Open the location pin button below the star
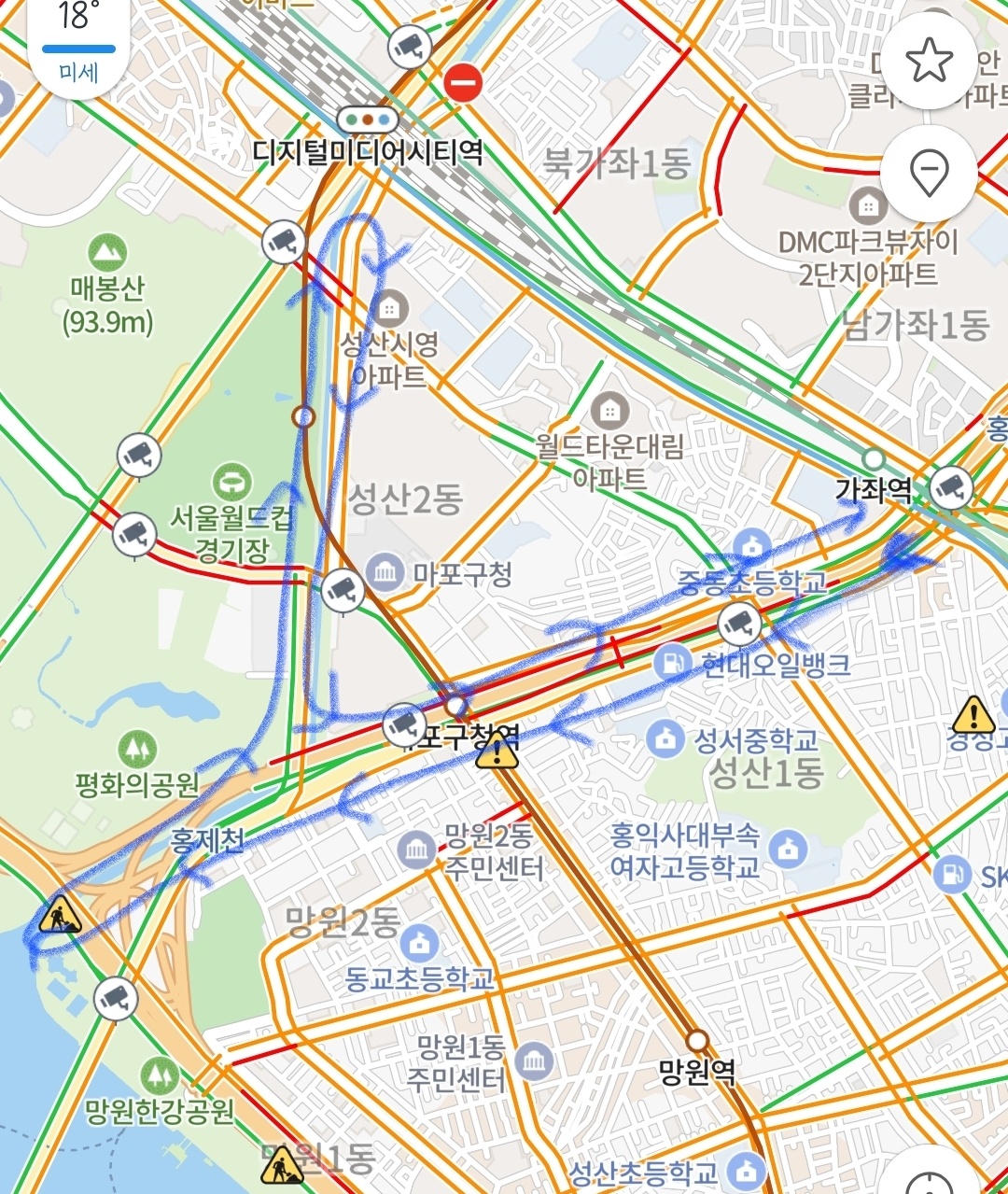The width and height of the screenshot is (1008, 1194). [x=929, y=174]
